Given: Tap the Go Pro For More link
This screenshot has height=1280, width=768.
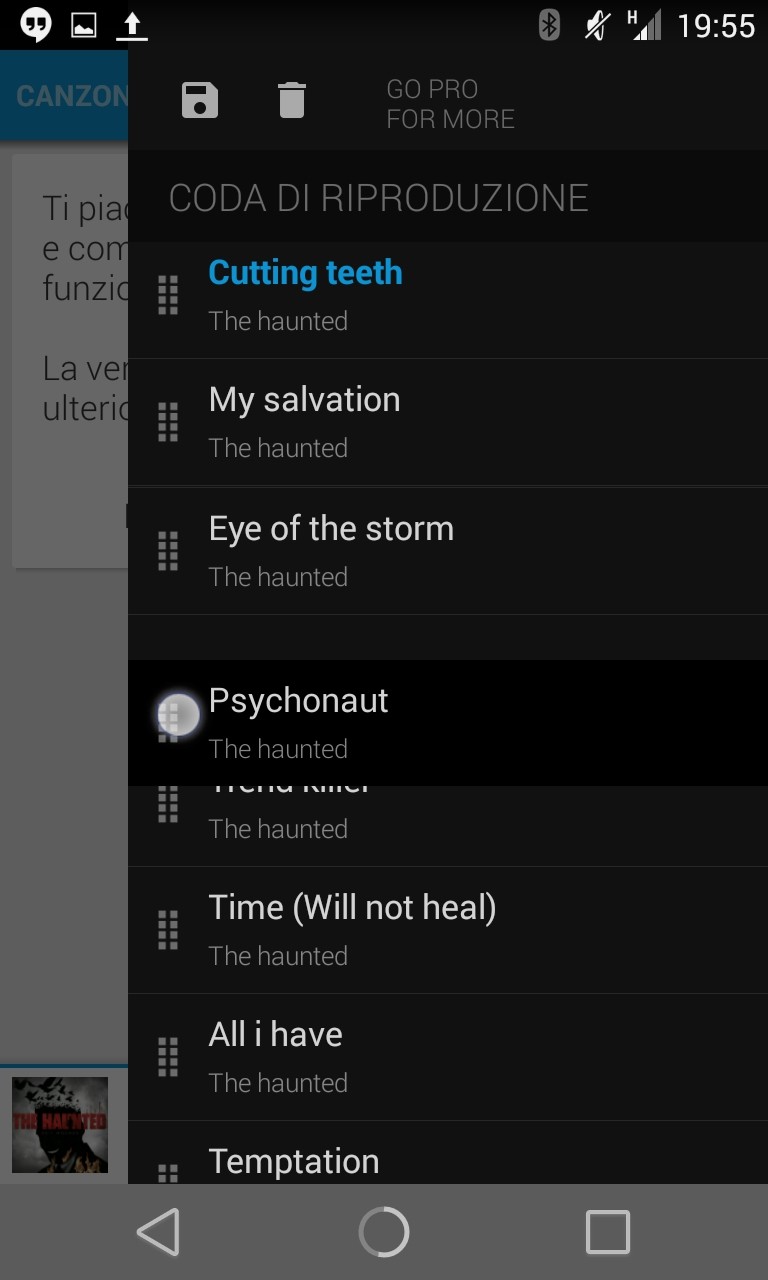Looking at the screenshot, I should (450, 104).
